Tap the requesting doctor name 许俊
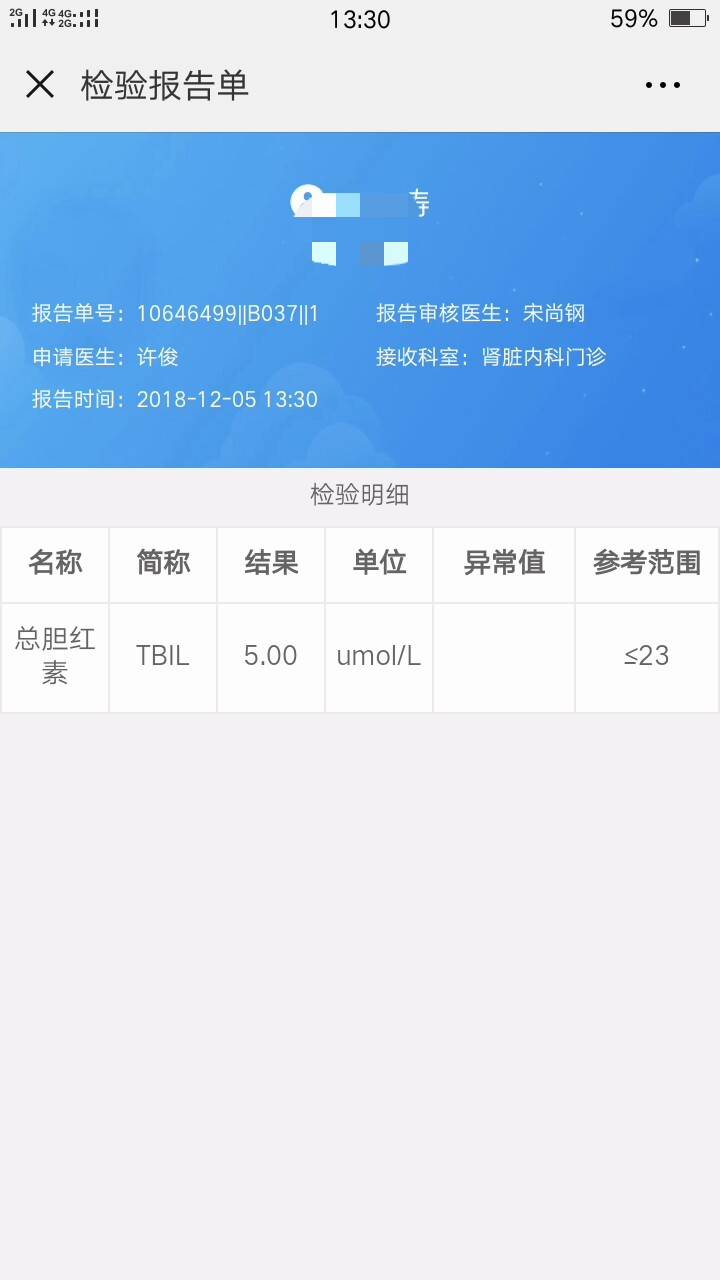The image size is (720, 1280). tap(160, 356)
